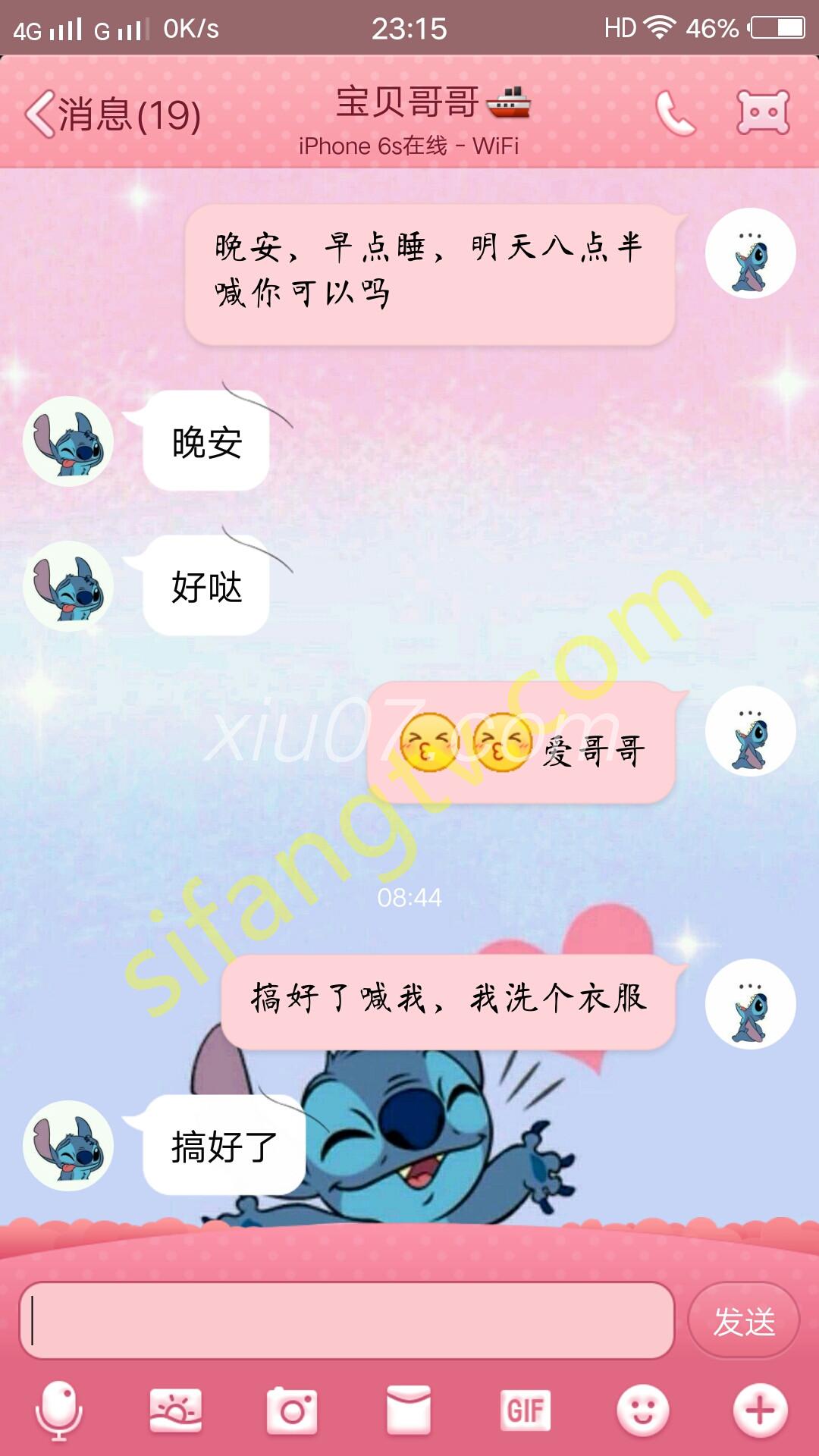The width and height of the screenshot is (819, 1456).
Task: Open the plus menu for more options
Action: [x=760, y=1410]
